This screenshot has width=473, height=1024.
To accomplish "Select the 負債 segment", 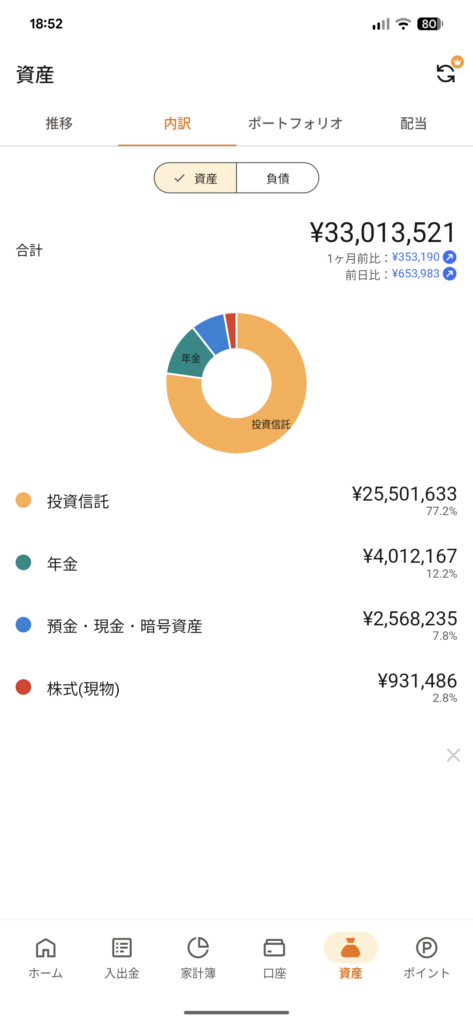I will tap(278, 178).
